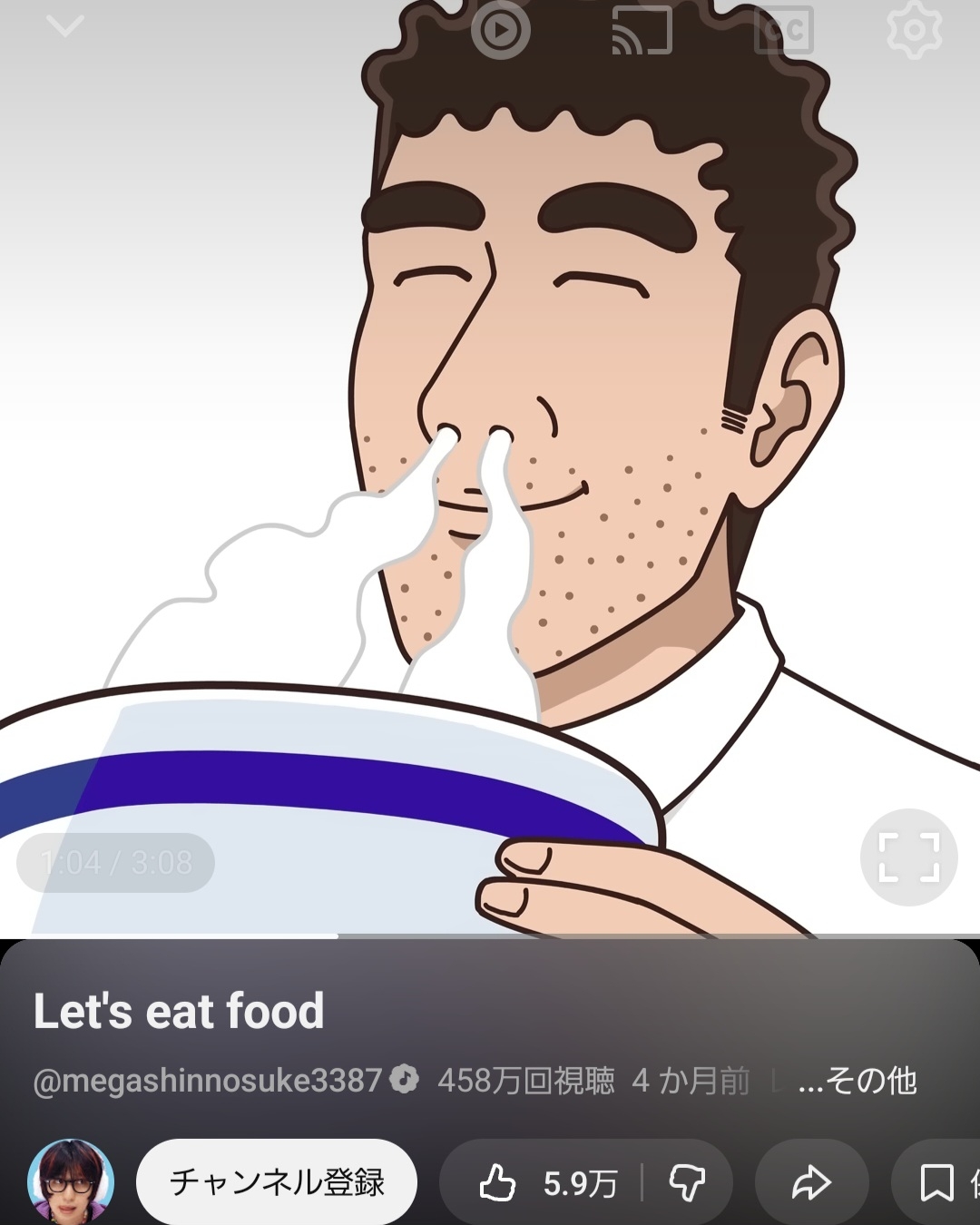Screen dimensions: 980x1225
Task: Cast video to another device
Action: click(642, 30)
